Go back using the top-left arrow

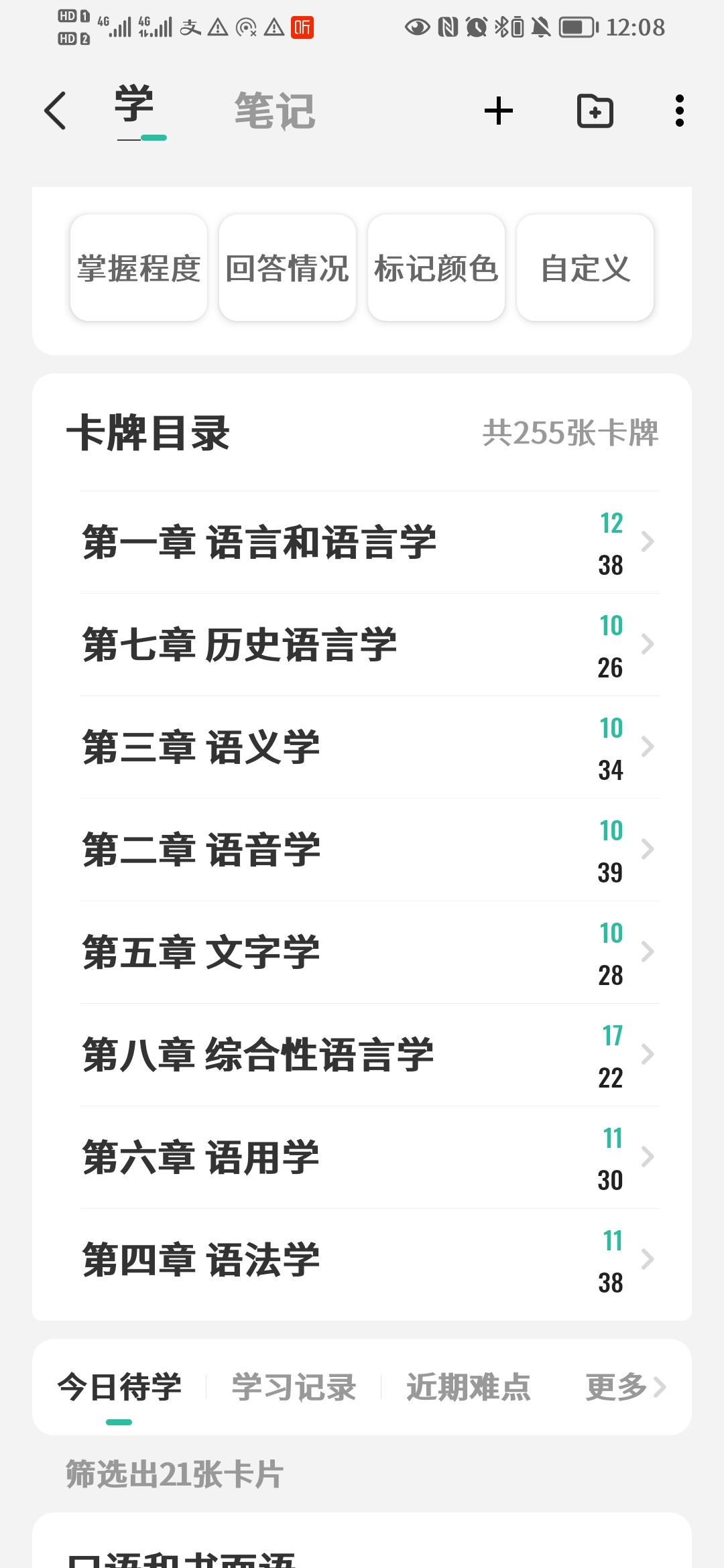coord(56,111)
